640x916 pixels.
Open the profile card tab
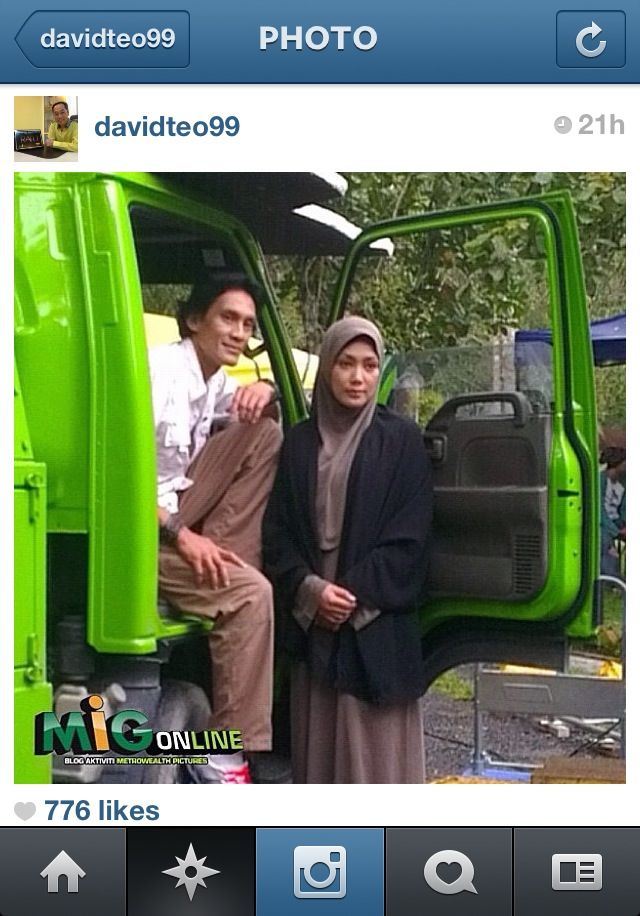[x=577, y=872]
